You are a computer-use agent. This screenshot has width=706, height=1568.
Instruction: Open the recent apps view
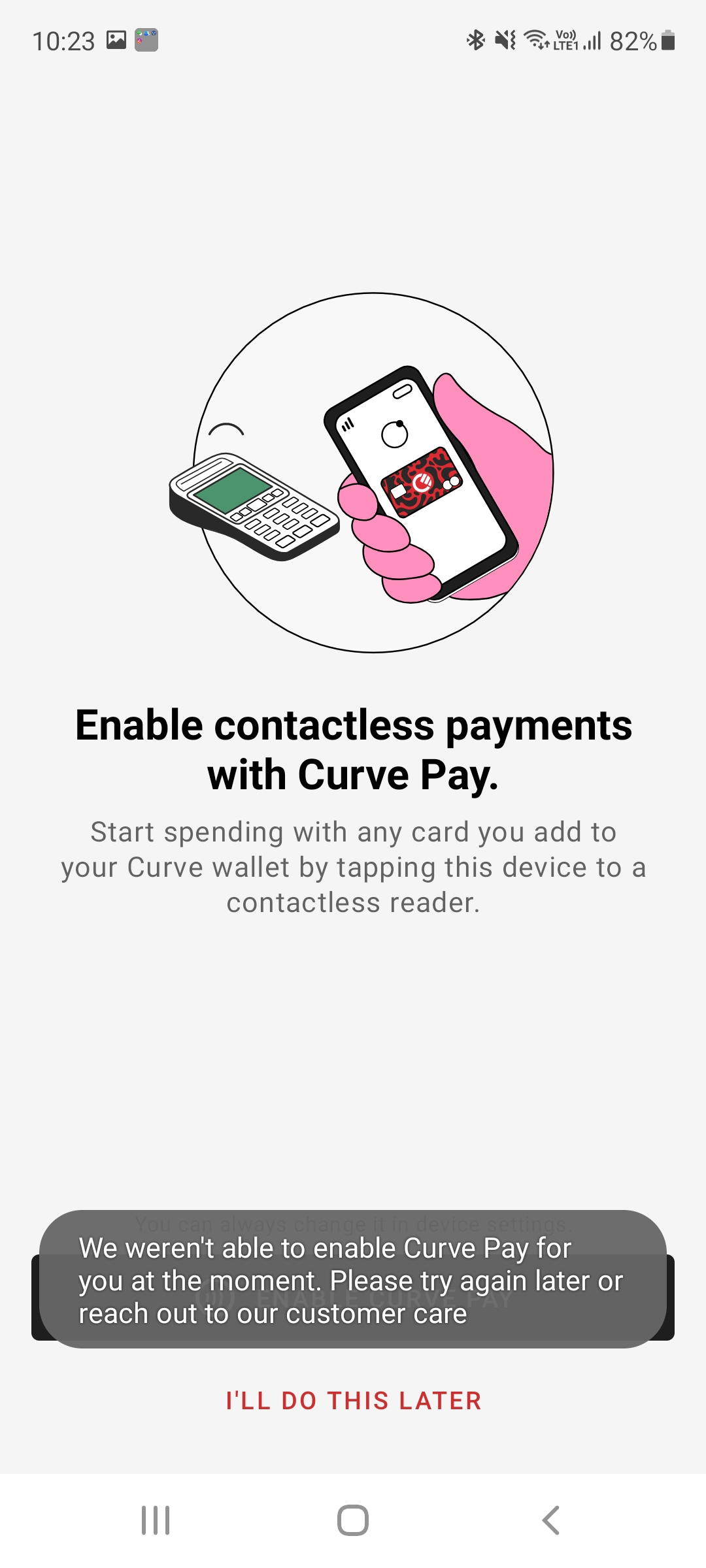[x=156, y=1520]
